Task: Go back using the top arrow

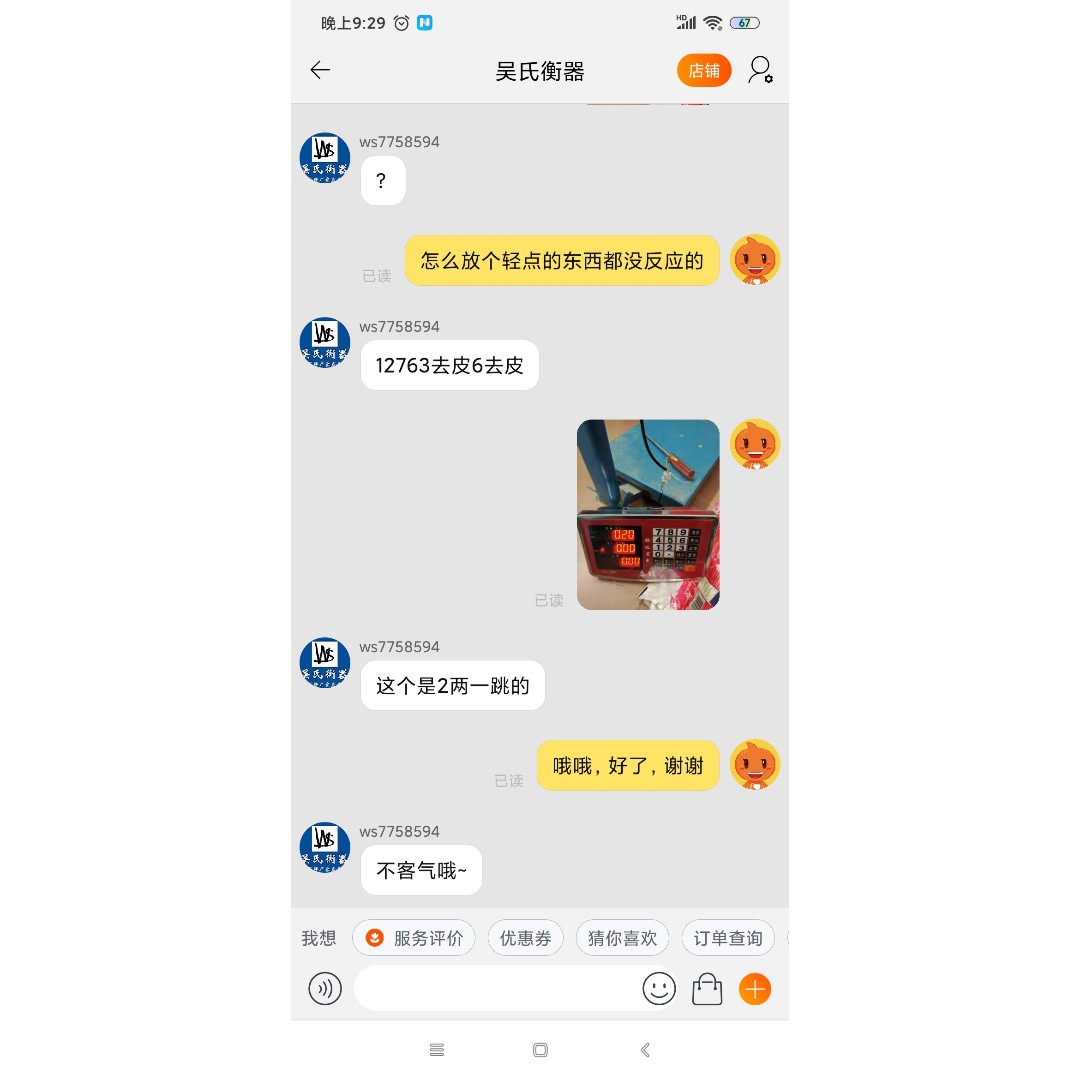Action: coord(320,70)
